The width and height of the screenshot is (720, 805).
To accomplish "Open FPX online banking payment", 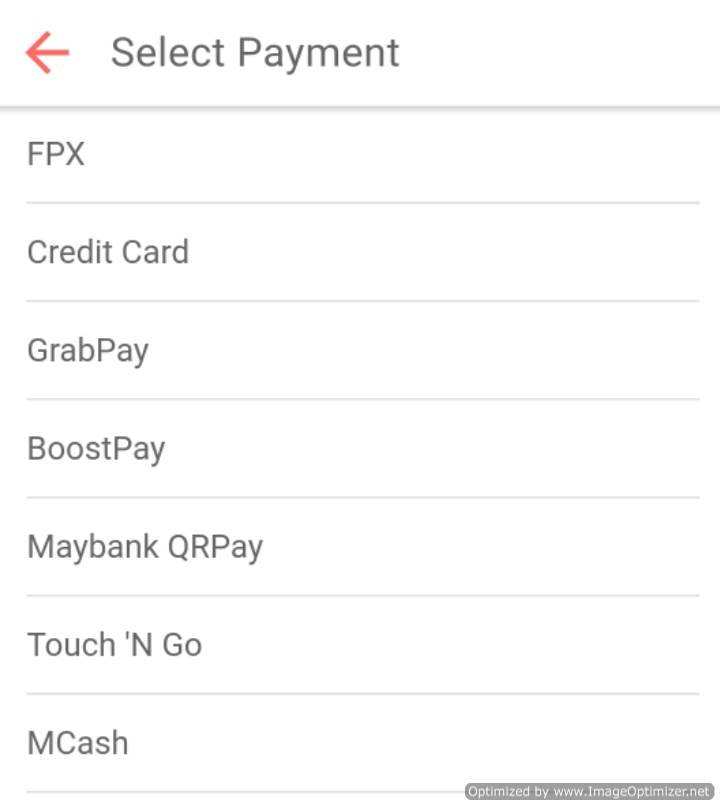I will pos(360,154).
